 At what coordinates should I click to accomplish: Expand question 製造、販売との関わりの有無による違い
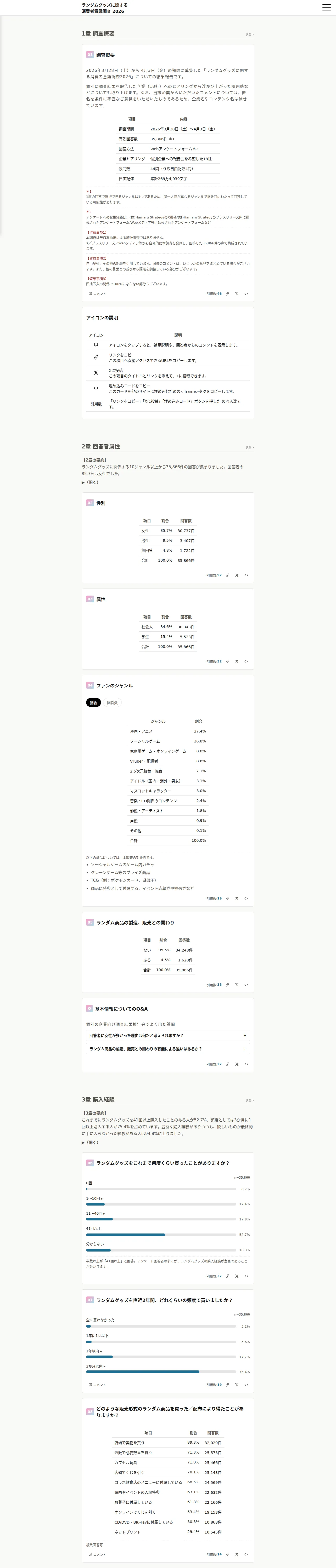(x=168, y=1049)
